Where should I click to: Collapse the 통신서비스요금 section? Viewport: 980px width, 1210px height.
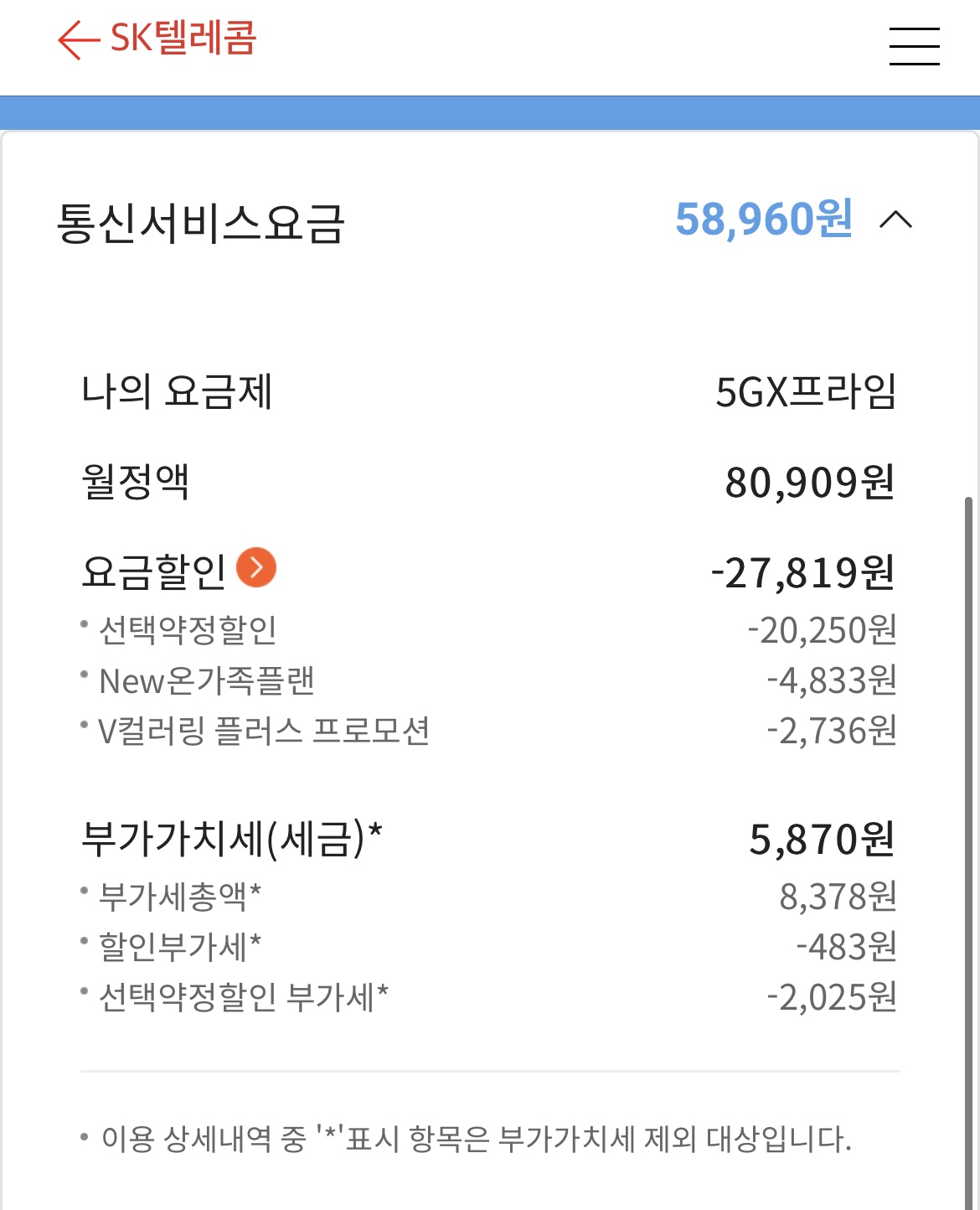coord(895,220)
